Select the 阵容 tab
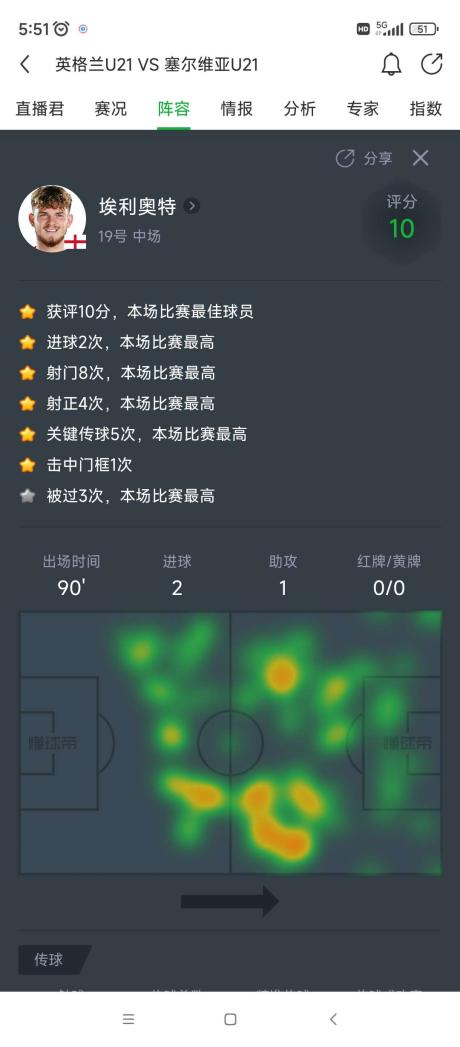 tap(174, 109)
